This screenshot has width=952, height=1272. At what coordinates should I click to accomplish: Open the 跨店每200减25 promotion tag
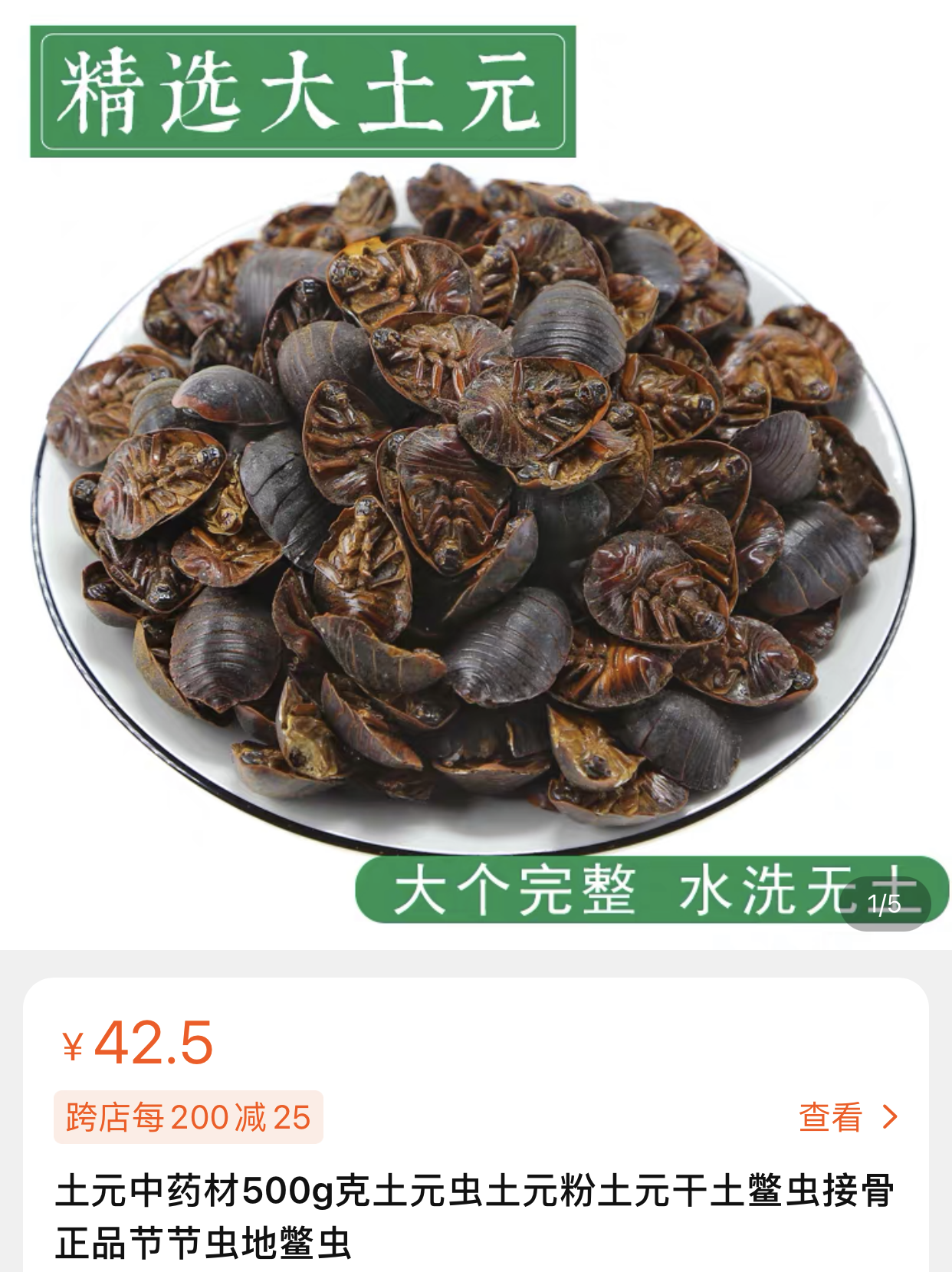click(x=189, y=1117)
